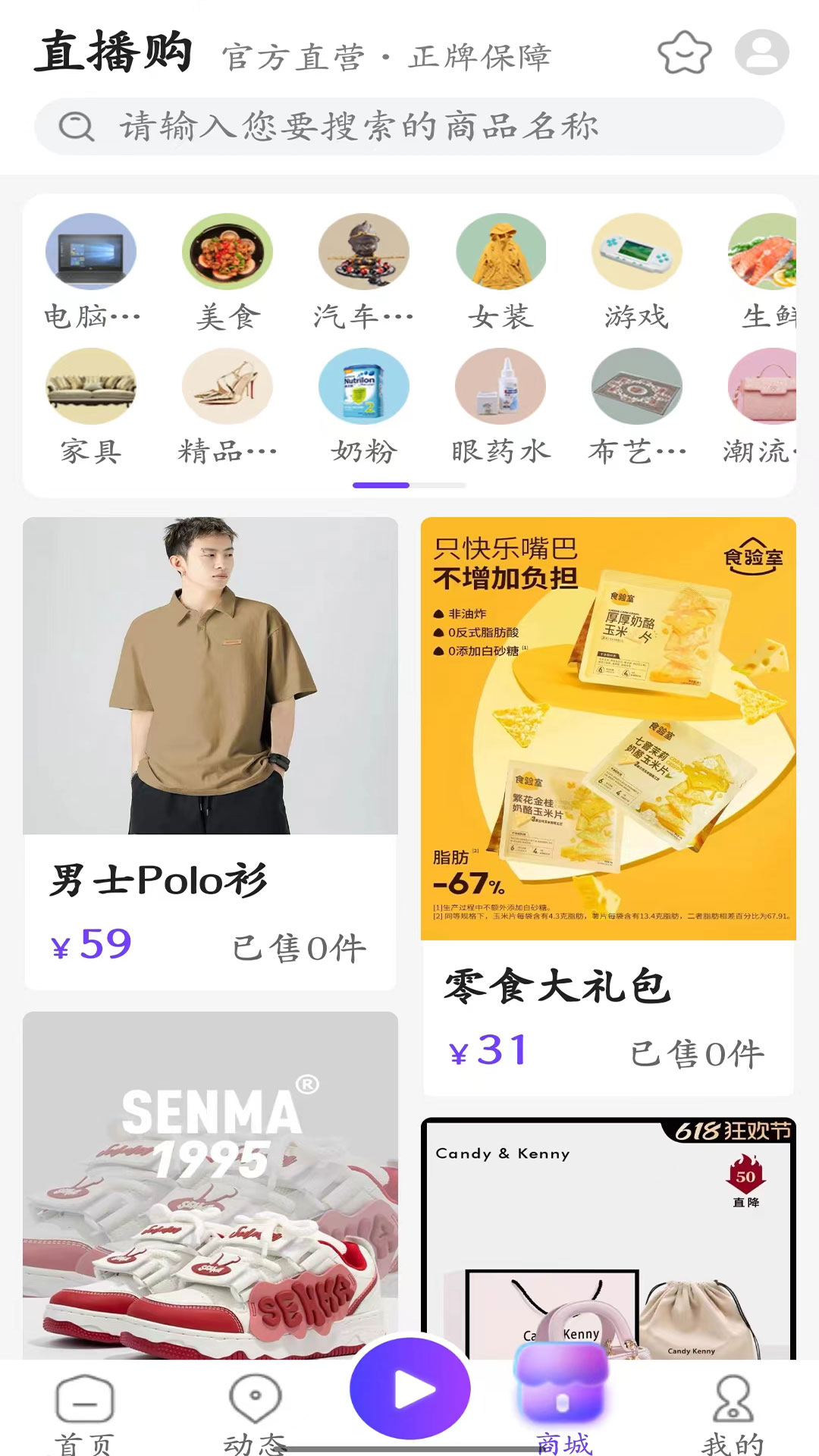
Task: Open the star favorites icon
Action: pyautogui.click(x=684, y=52)
